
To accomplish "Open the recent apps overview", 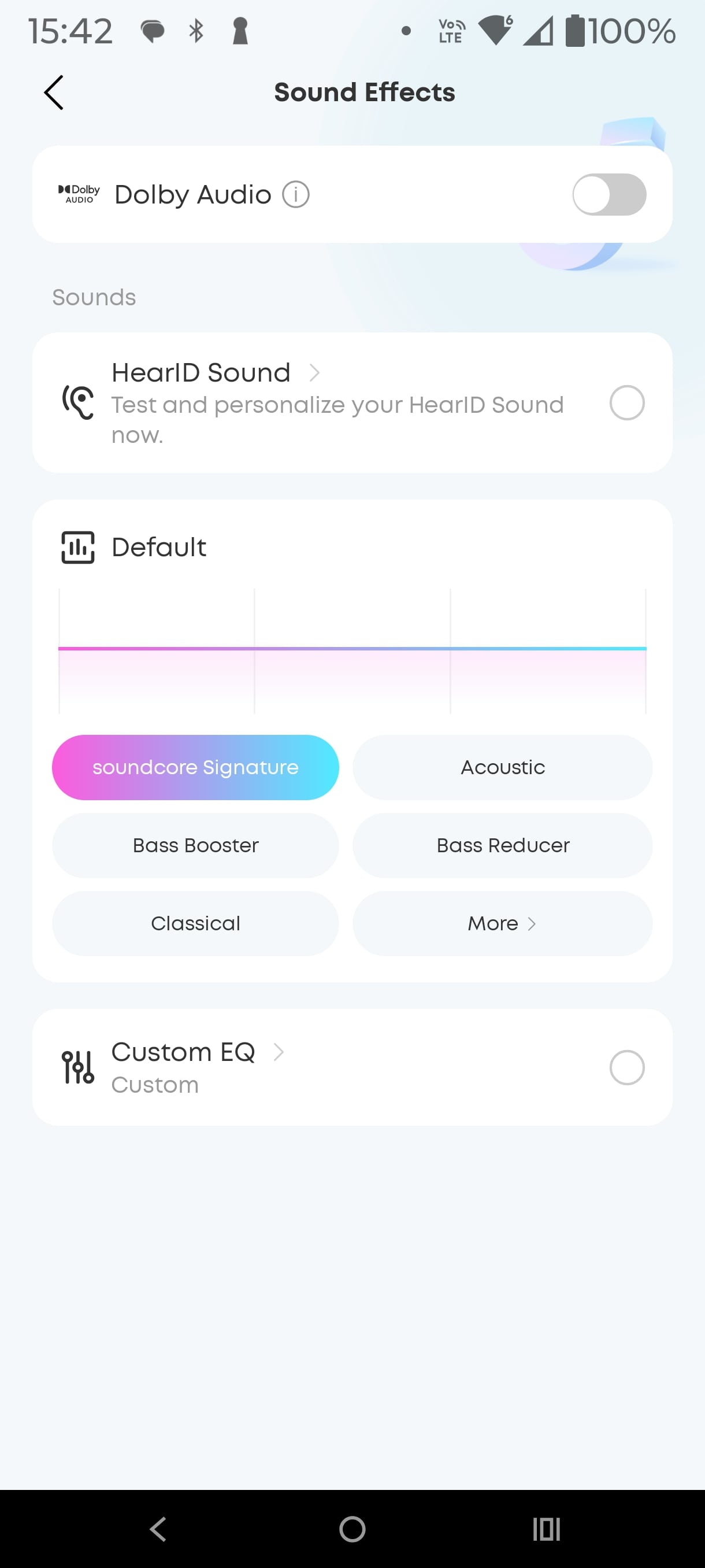I will coord(546,1529).
